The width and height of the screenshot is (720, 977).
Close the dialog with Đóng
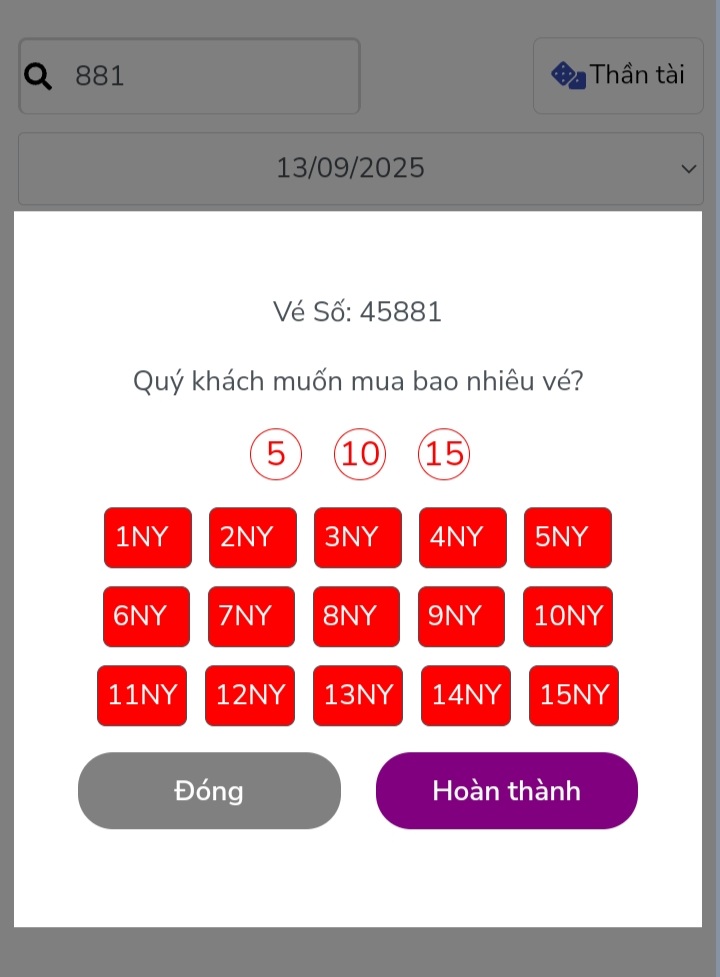pos(209,791)
